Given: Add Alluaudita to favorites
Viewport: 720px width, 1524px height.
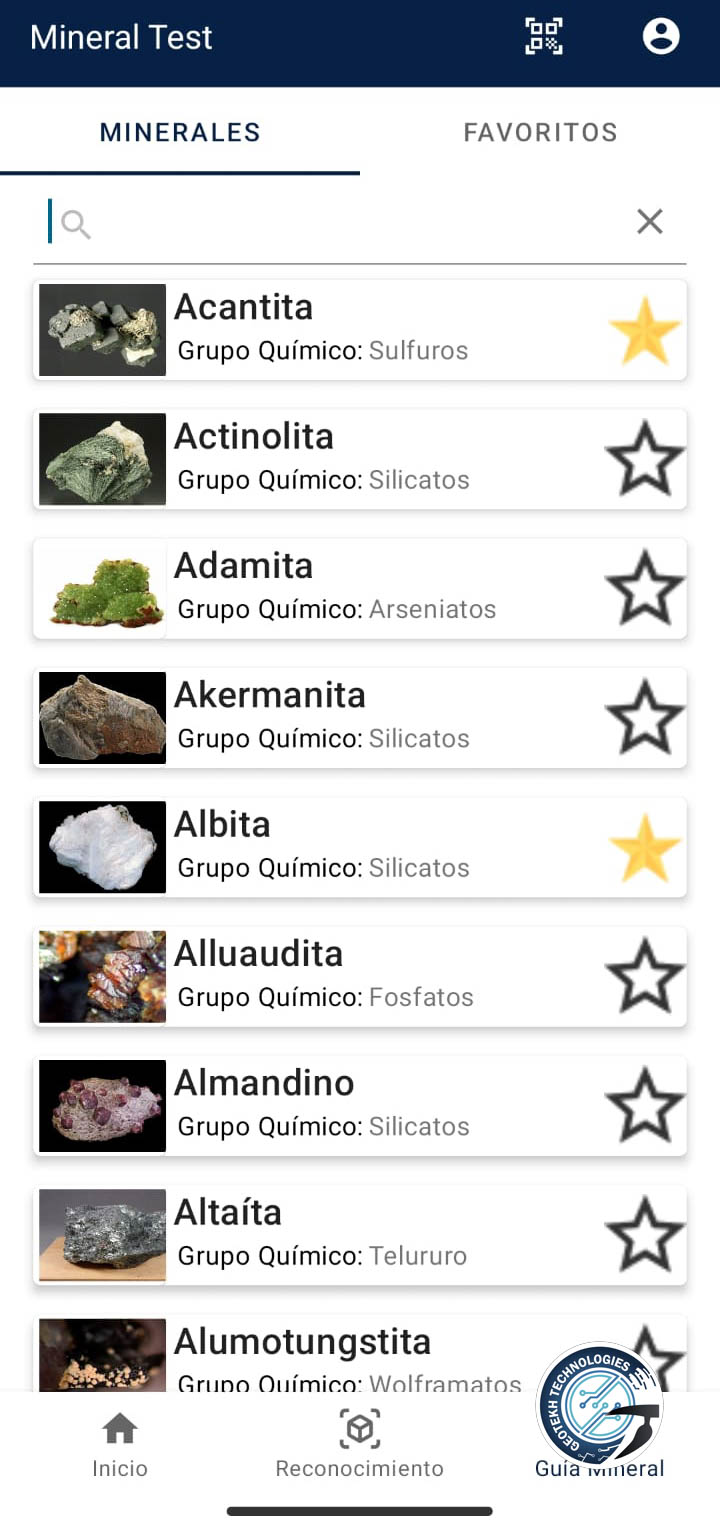Looking at the screenshot, I should (x=645, y=976).
